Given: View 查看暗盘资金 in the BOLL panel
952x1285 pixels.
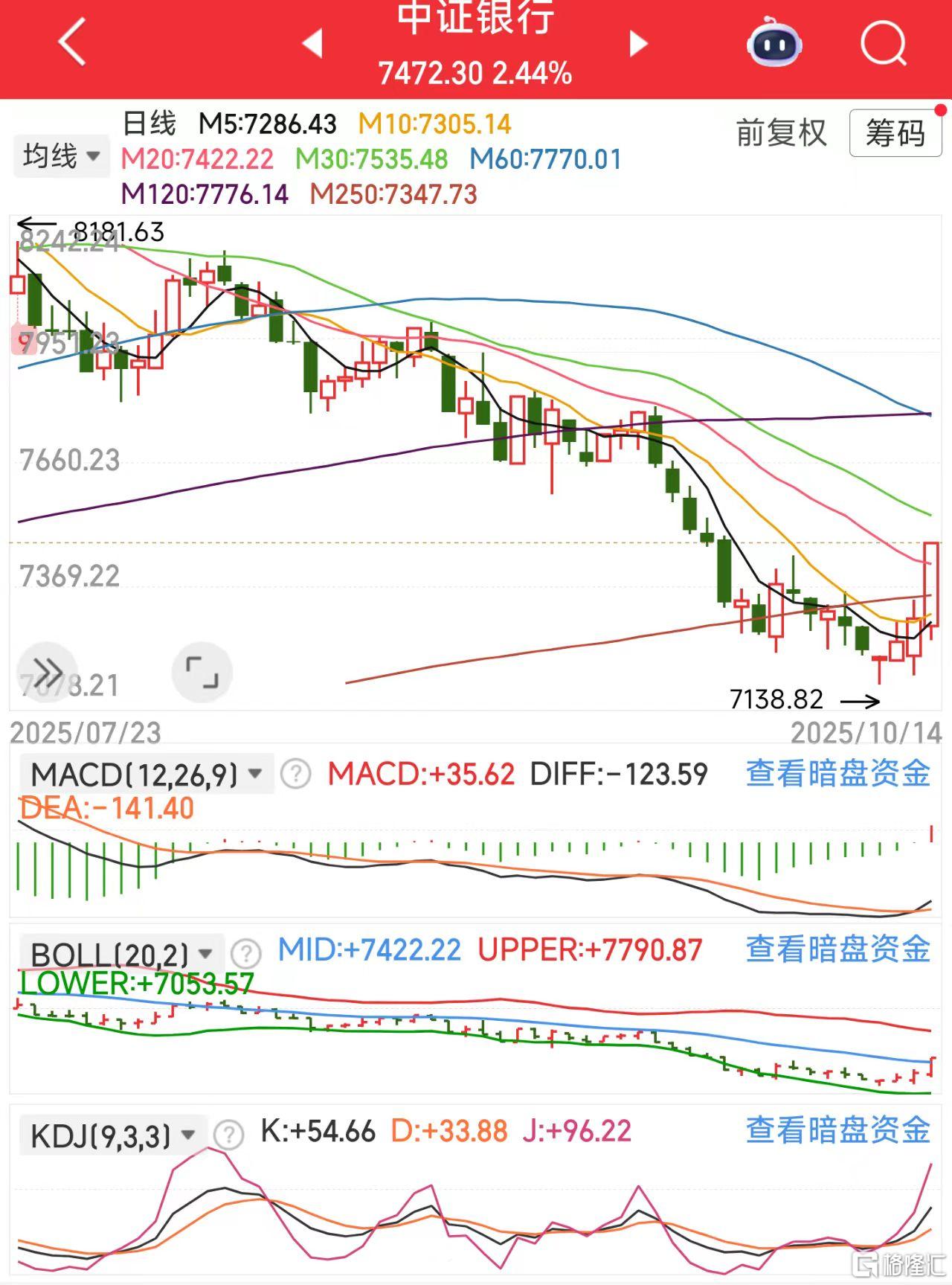Looking at the screenshot, I should 838,949.
